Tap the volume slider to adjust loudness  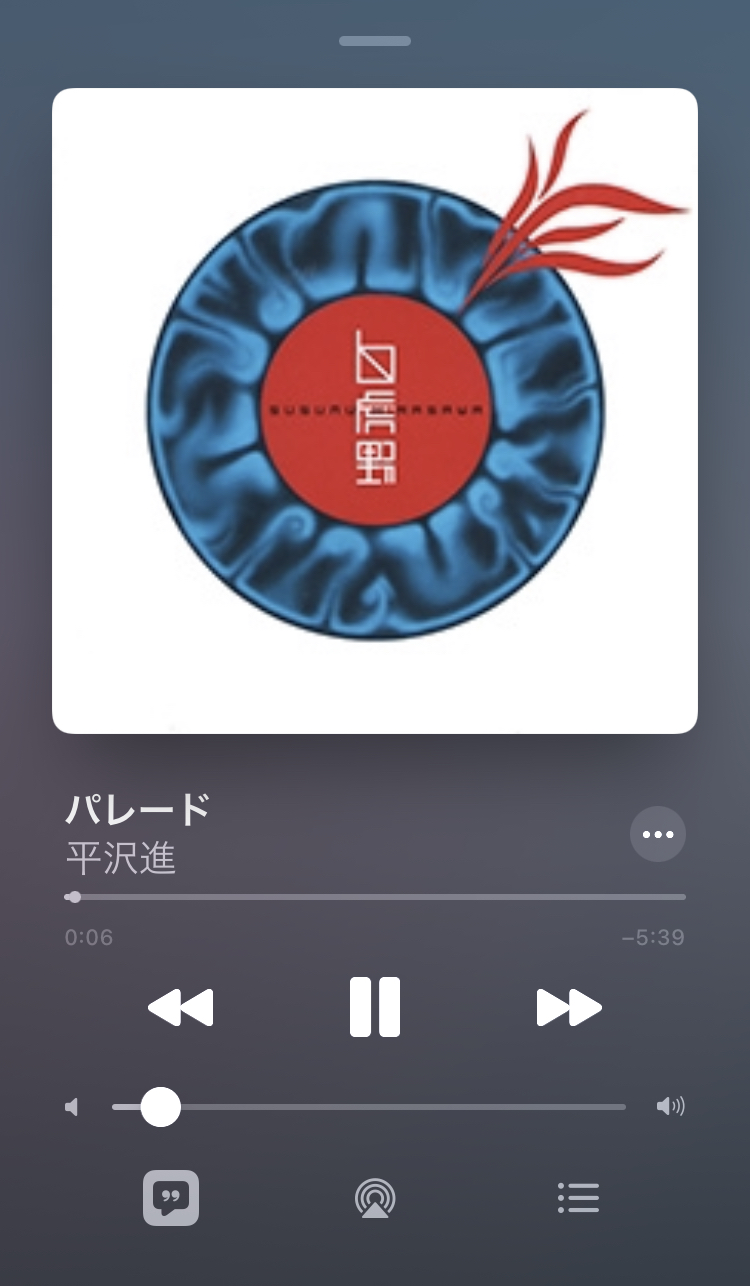tap(368, 1107)
